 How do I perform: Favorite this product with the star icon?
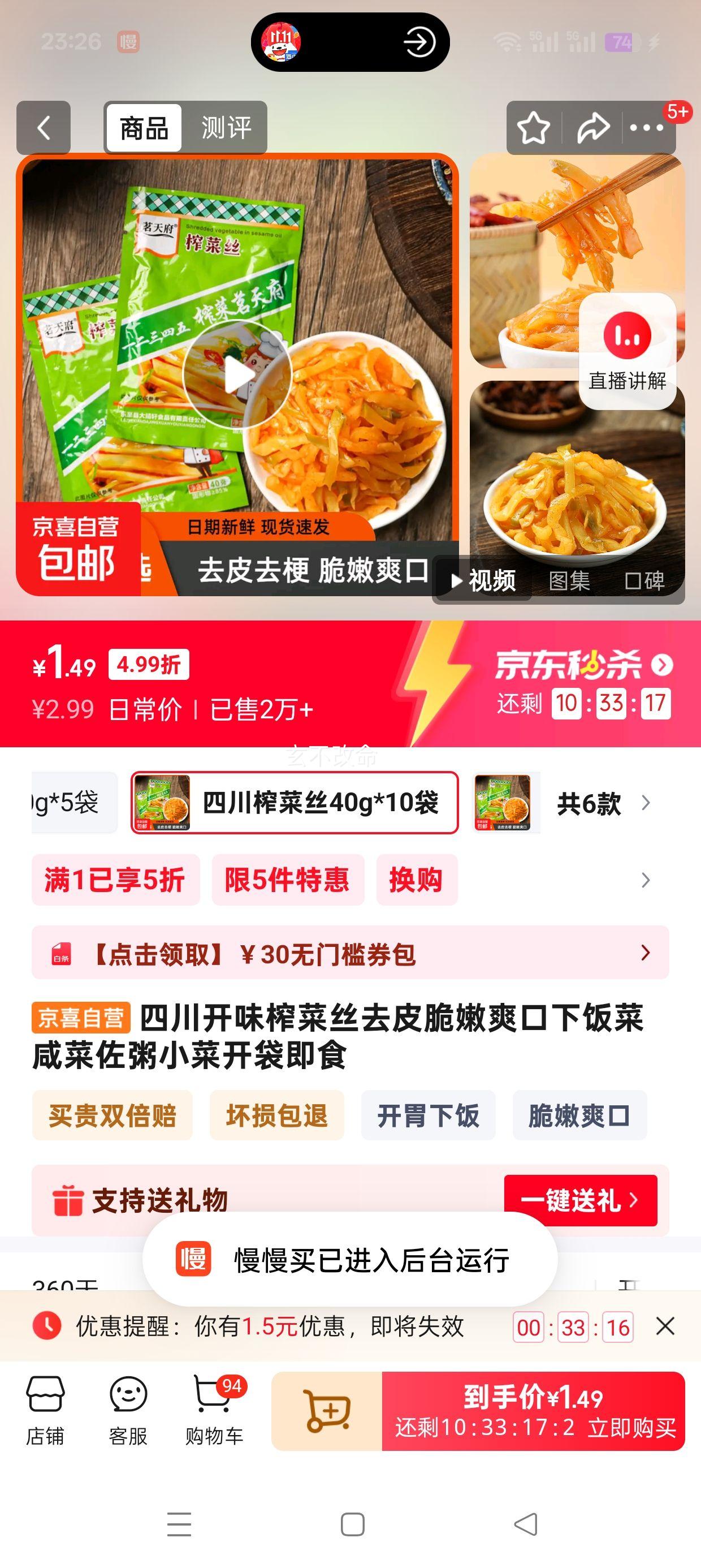pos(533,128)
